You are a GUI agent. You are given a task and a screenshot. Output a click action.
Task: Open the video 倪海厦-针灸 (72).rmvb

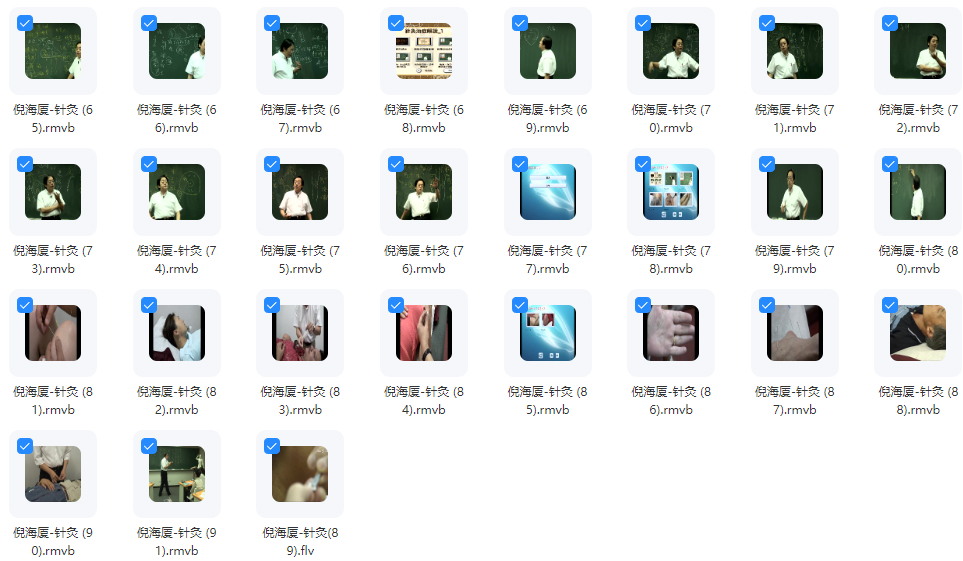point(918,51)
